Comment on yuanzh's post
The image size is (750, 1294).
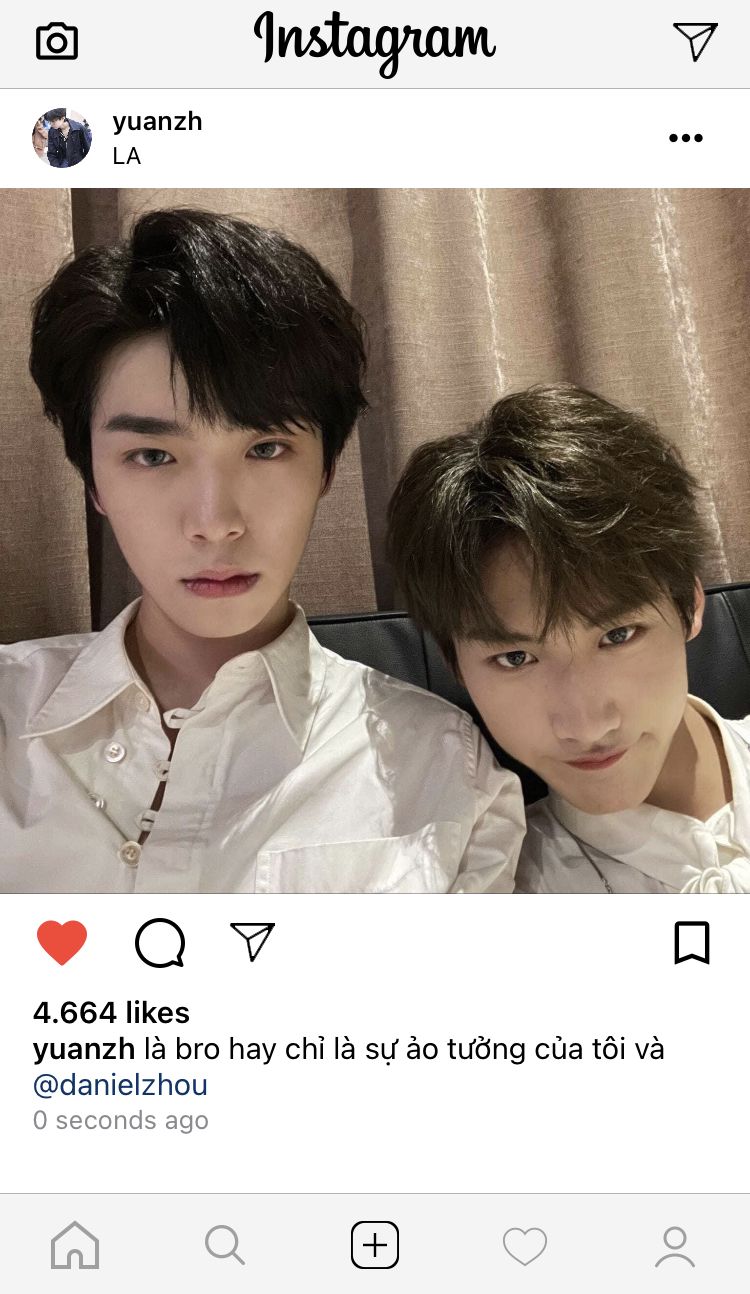160,943
